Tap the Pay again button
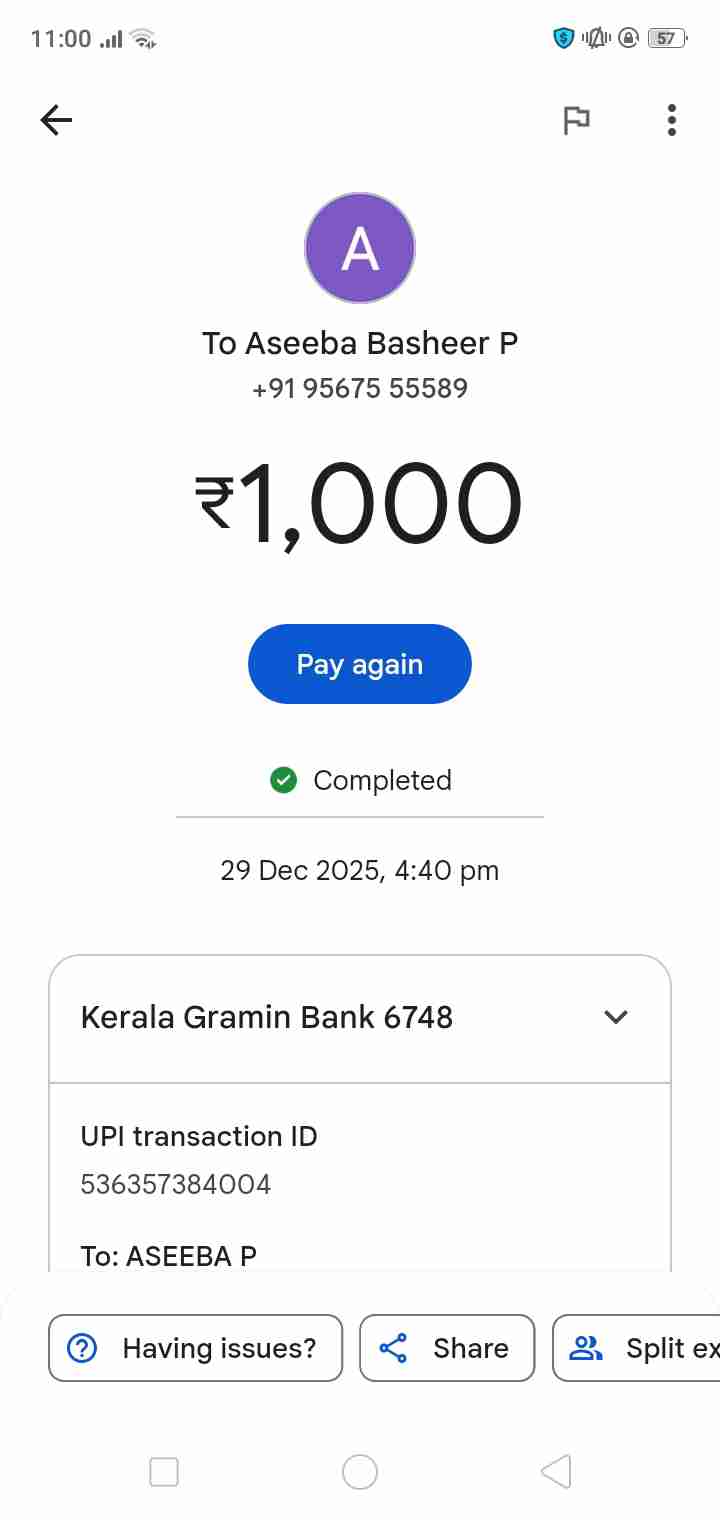This screenshot has width=720, height=1520. pyautogui.click(x=359, y=664)
